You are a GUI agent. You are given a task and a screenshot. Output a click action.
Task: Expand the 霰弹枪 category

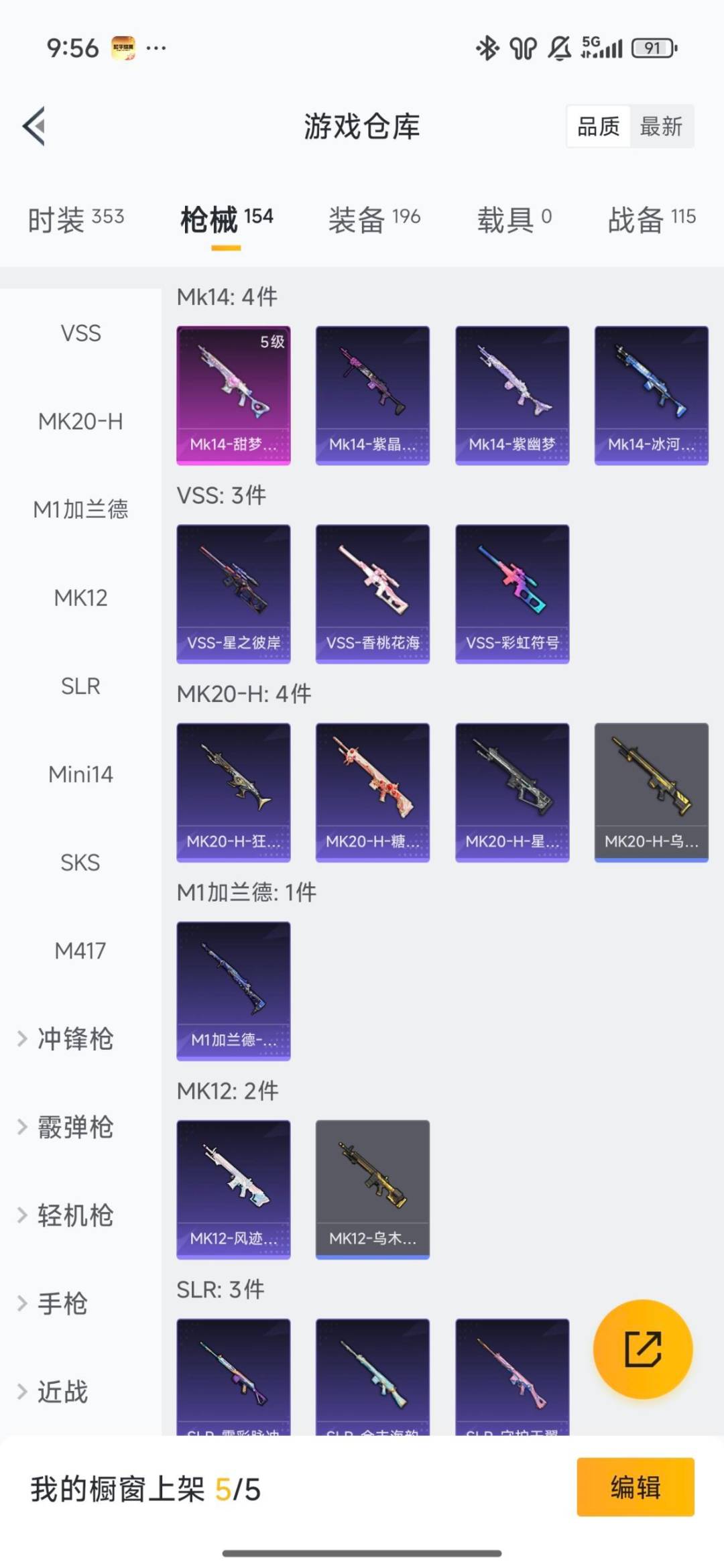[x=74, y=1127]
